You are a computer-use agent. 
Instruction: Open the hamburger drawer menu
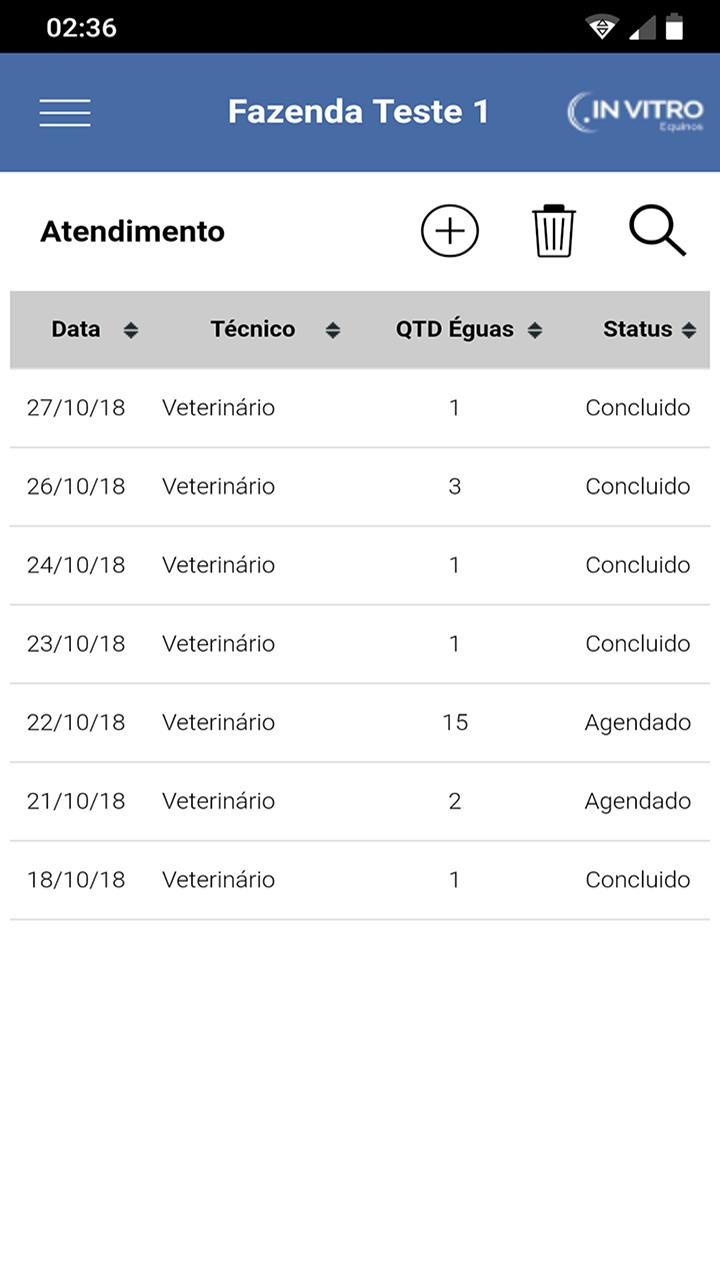65,113
